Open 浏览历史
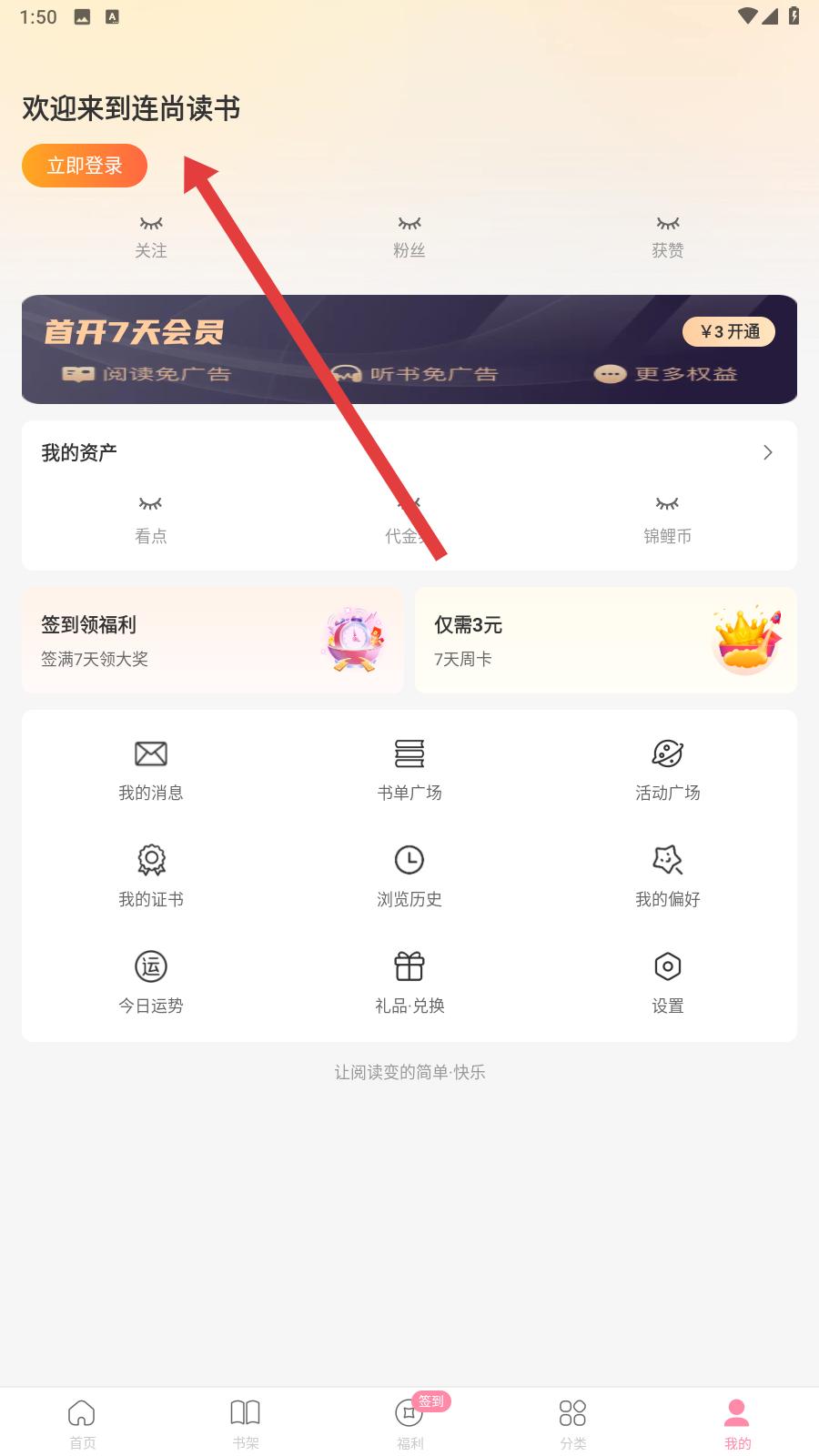Viewport: 819px width, 1456px height. click(409, 875)
